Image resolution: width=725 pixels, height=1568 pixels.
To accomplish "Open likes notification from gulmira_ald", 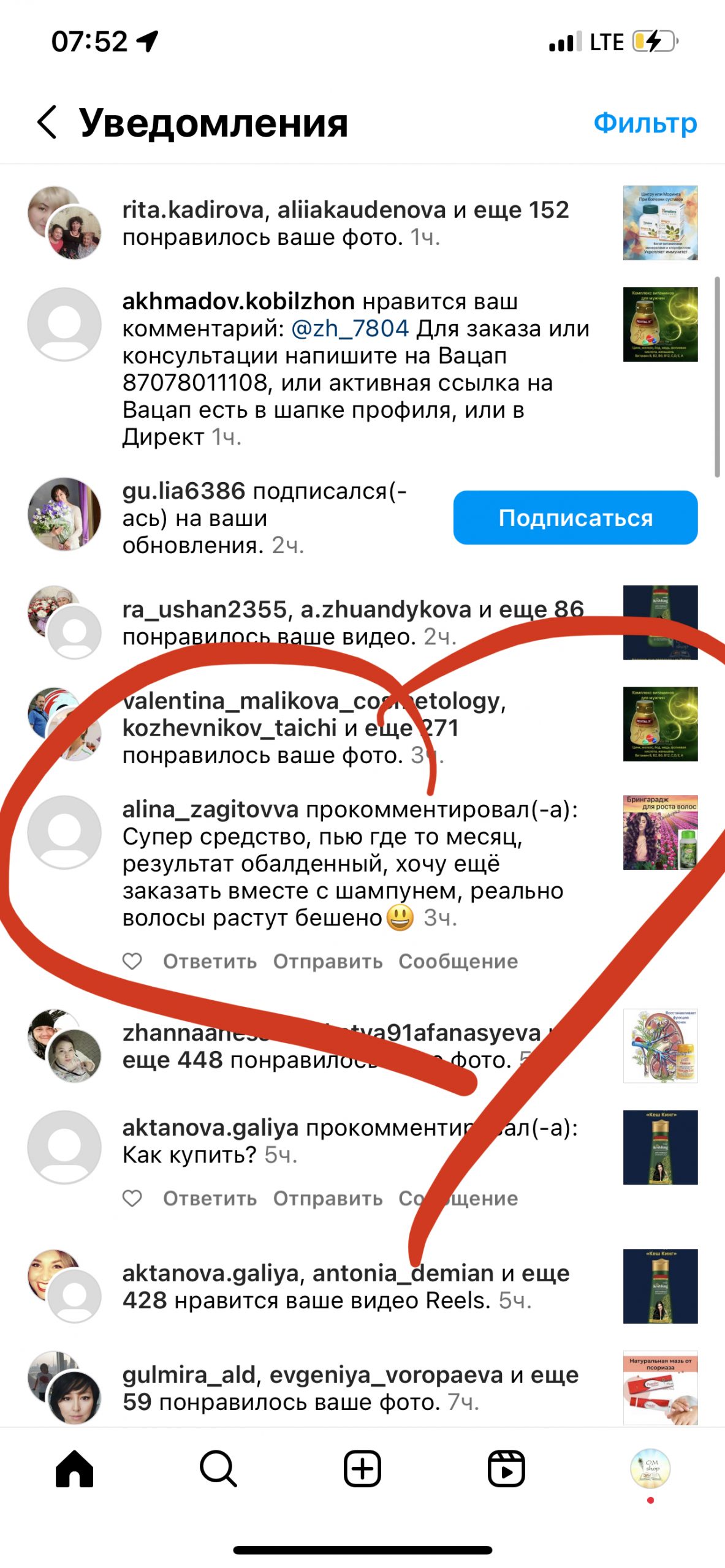I will pos(350,1388).
